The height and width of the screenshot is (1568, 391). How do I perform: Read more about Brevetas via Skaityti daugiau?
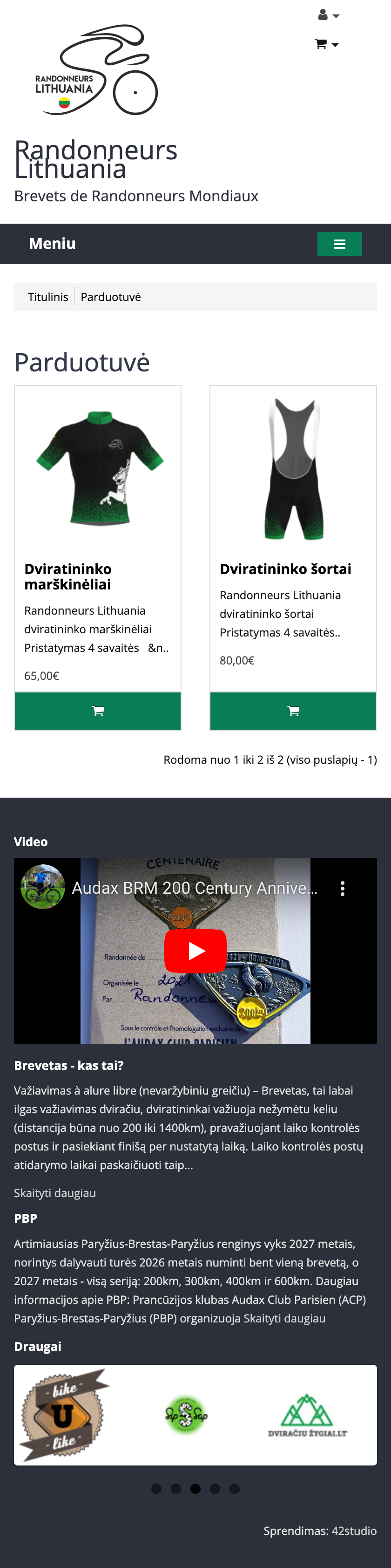click(x=55, y=1193)
